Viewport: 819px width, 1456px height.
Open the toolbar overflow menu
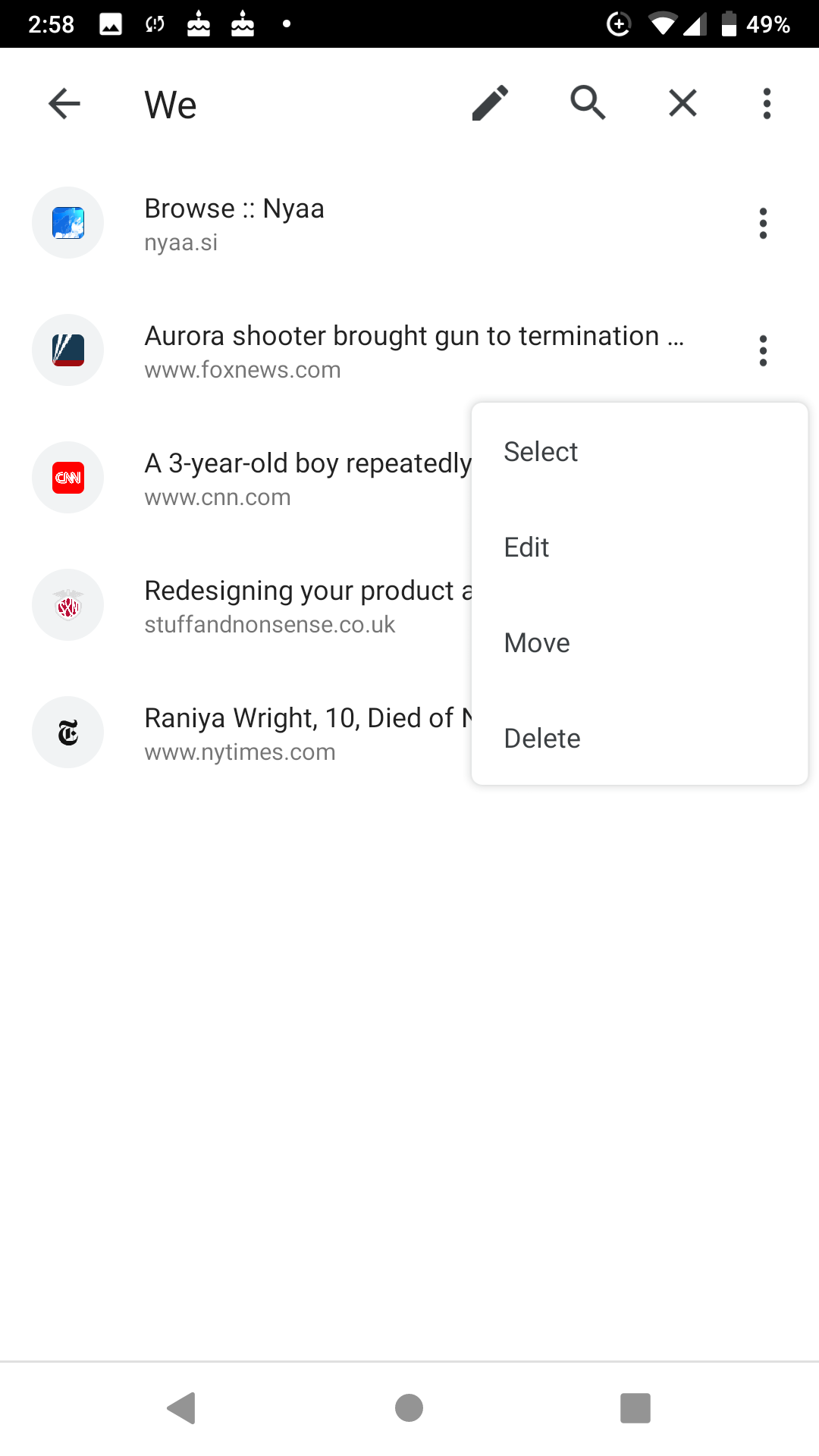click(767, 103)
